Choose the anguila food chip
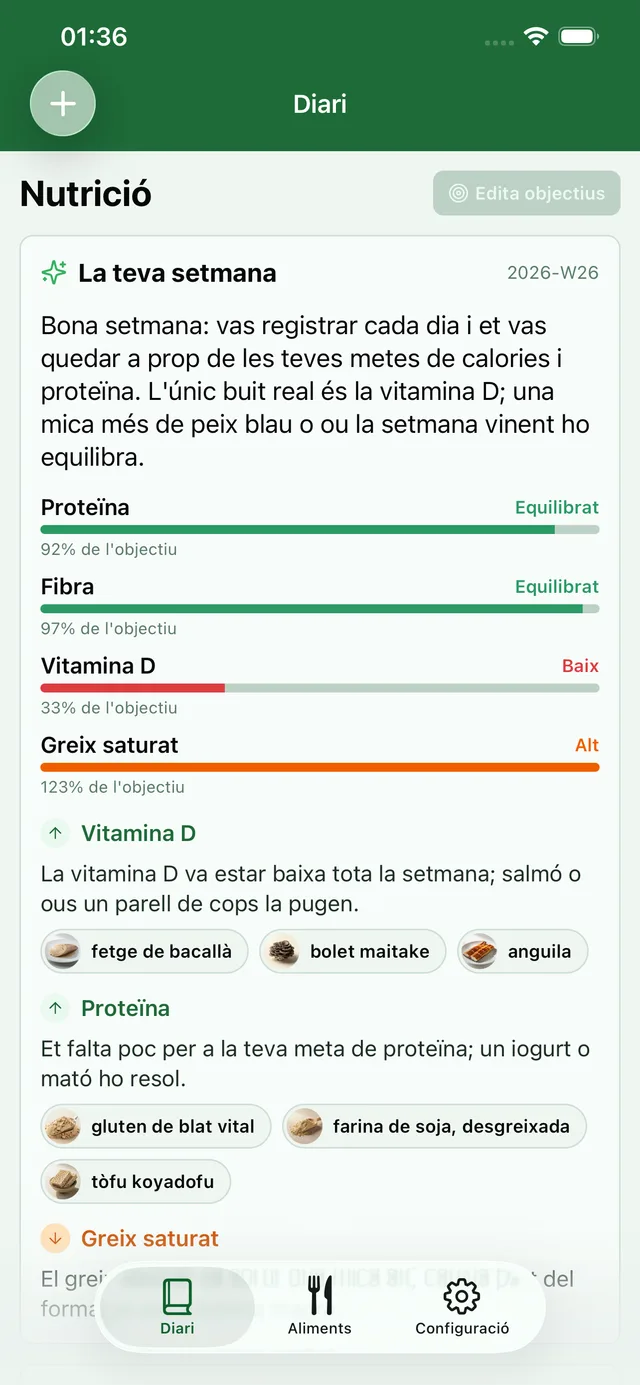This screenshot has width=640, height=1385. (523, 952)
